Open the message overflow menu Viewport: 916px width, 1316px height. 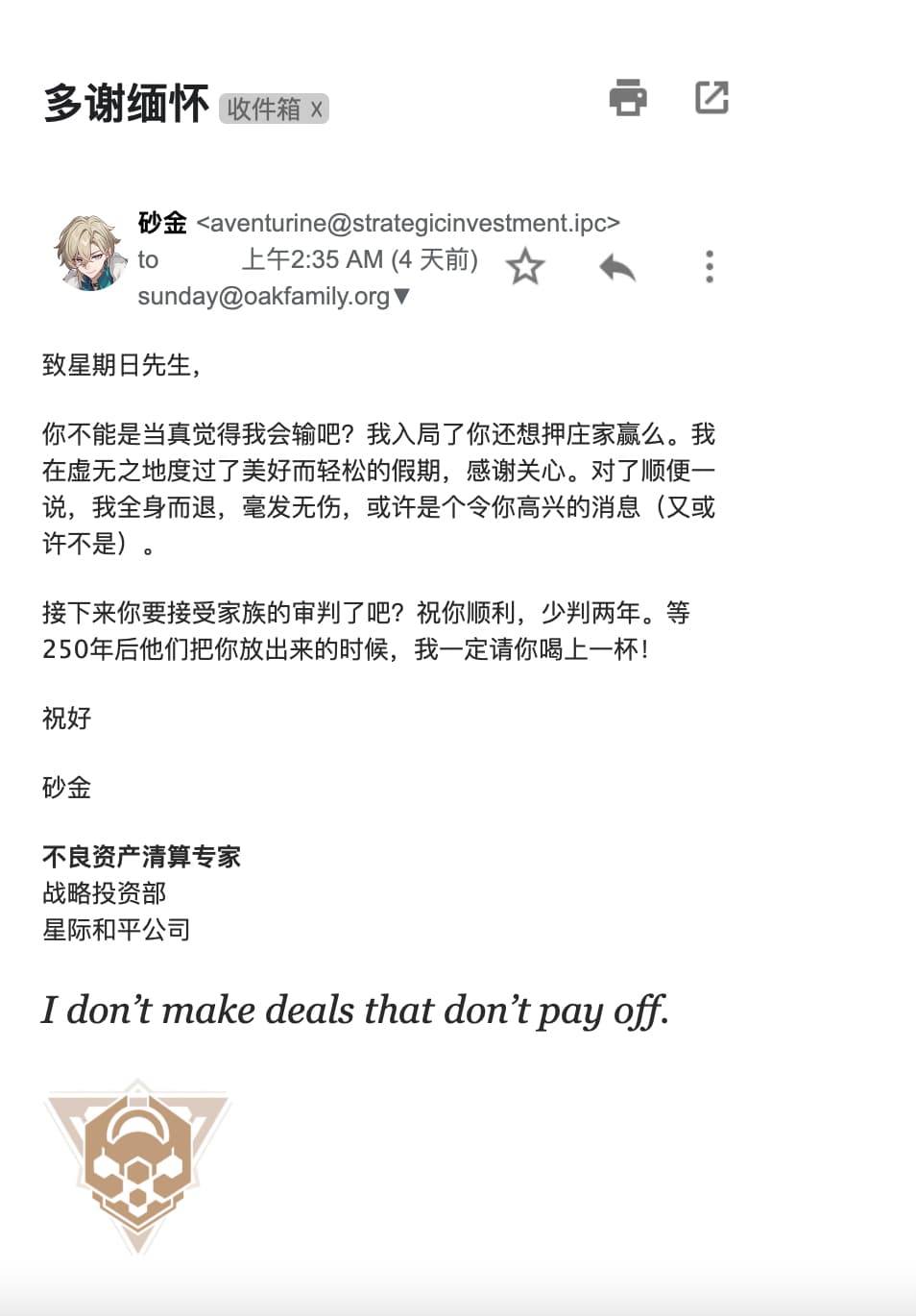click(x=710, y=266)
